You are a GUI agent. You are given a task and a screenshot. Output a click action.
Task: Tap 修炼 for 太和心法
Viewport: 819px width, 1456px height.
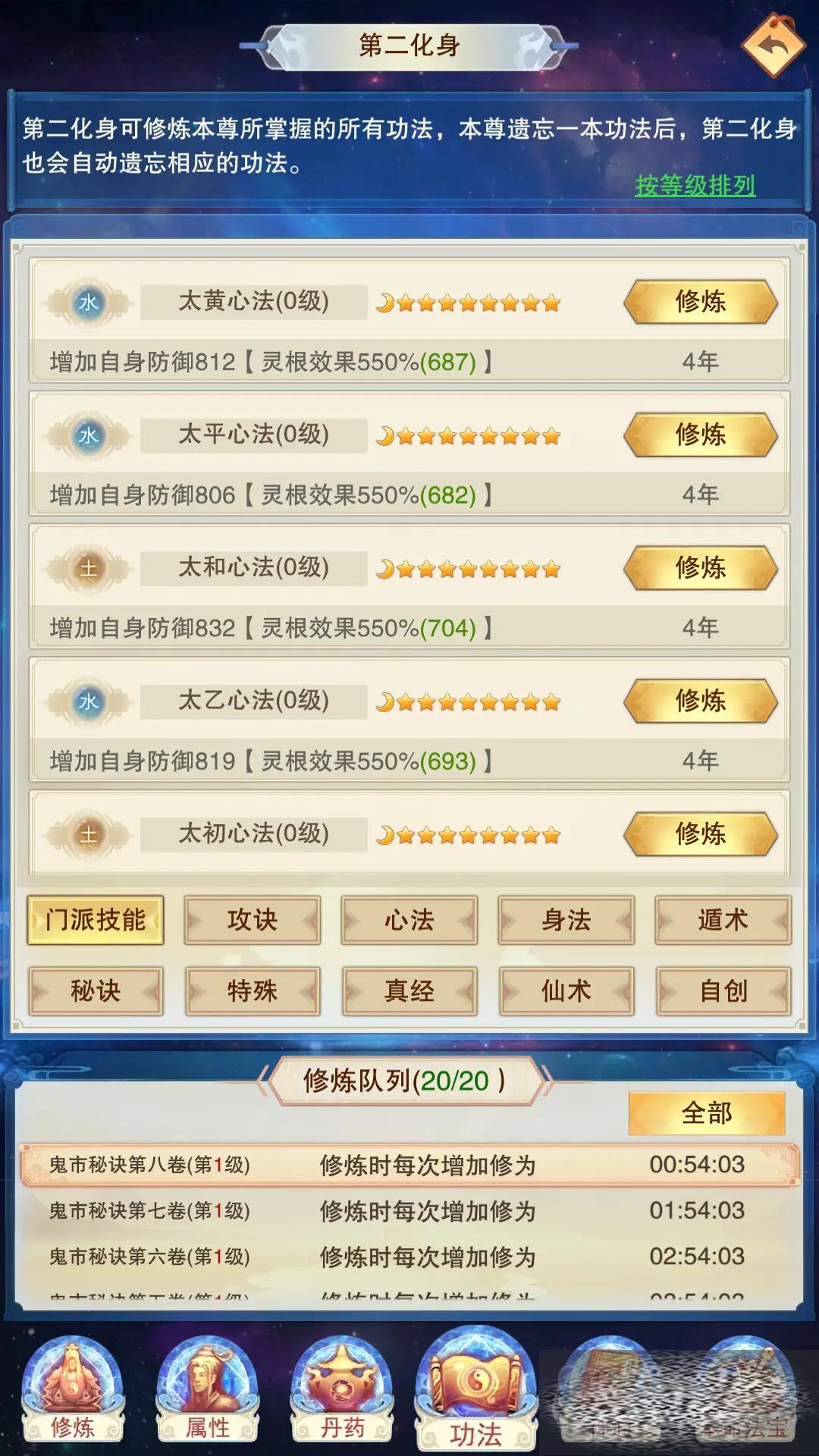(x=701, y=568)
